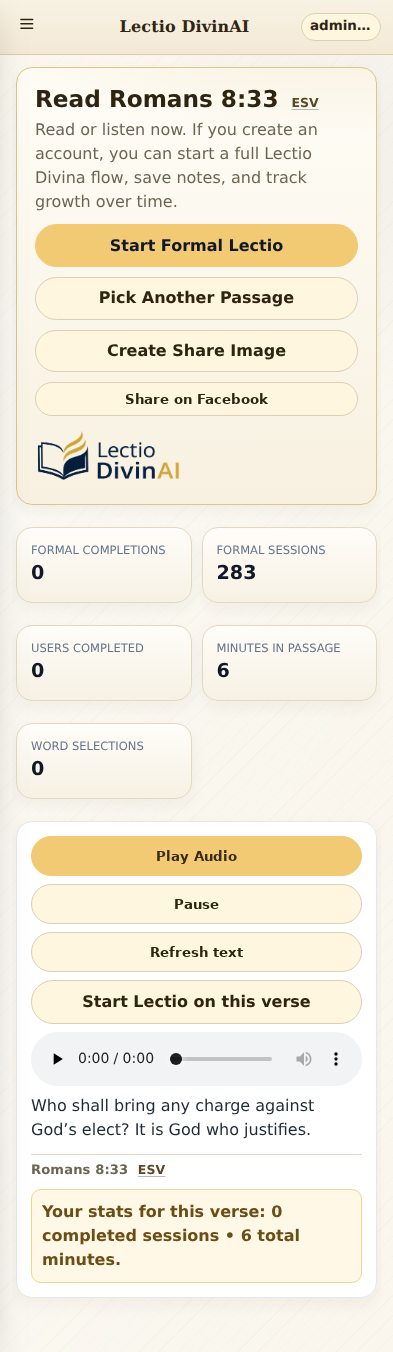This screenshot has height=1352, width=393.
Task: Play the verse audio
Action: [x=196, y=856]
